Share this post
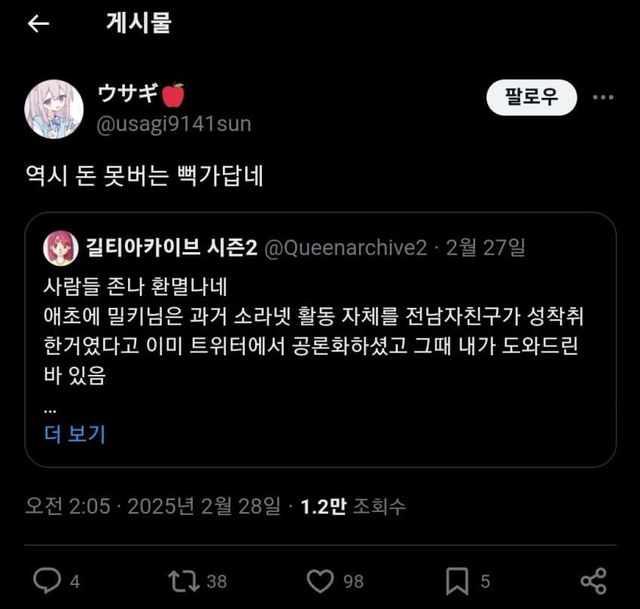The image size is (640, 609). [x=593, y=580]
